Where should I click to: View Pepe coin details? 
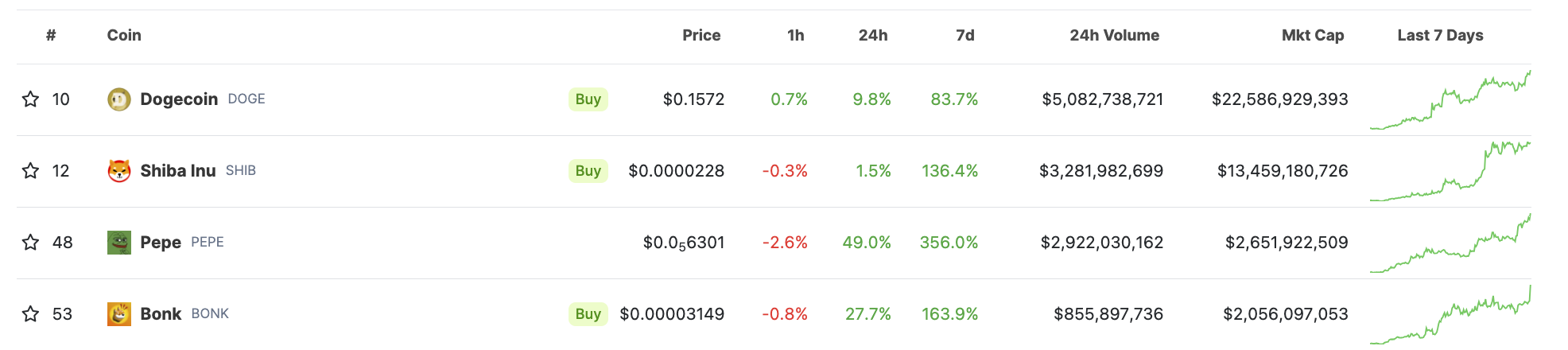point(160,243)
